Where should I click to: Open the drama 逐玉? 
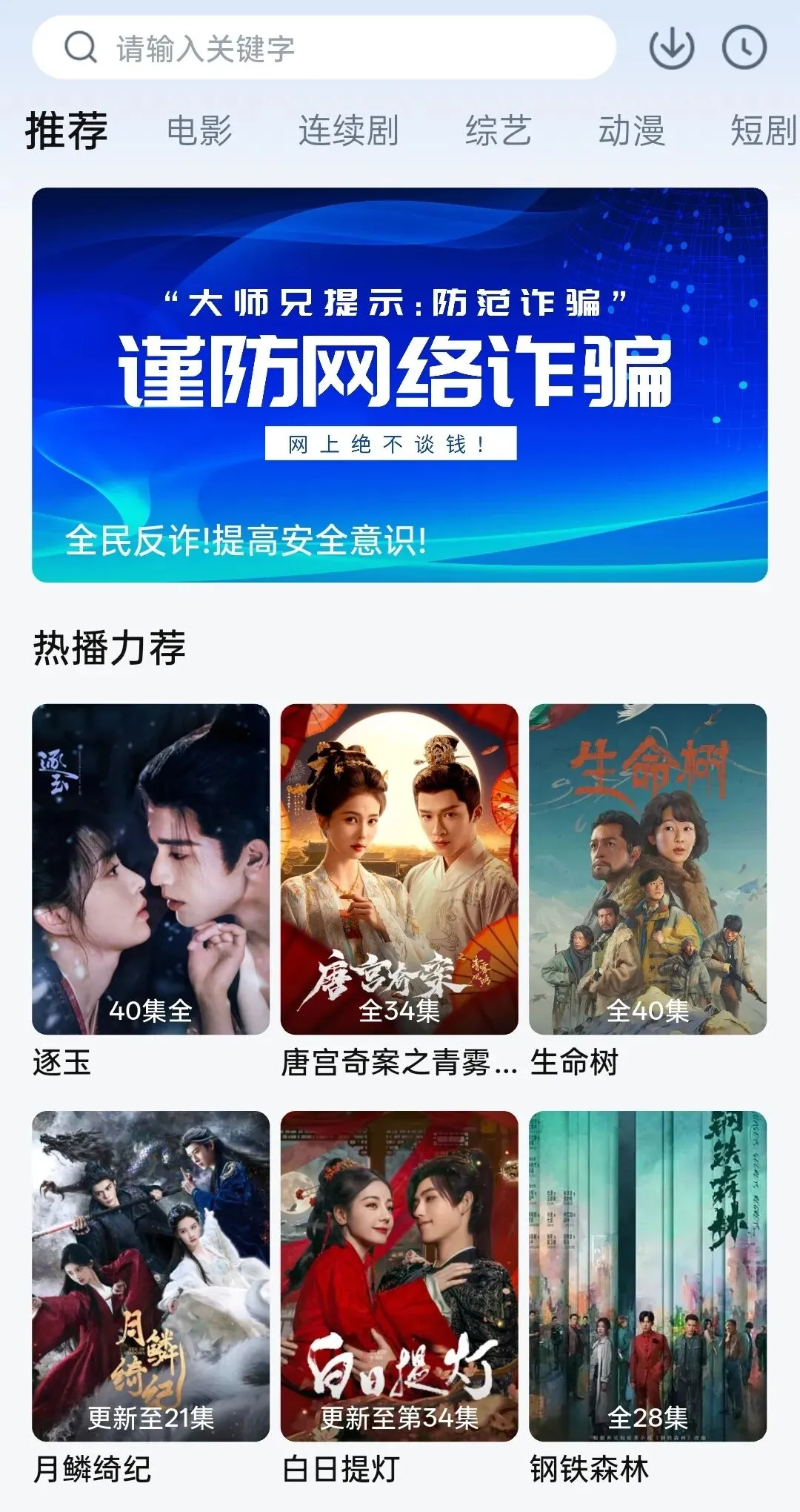150,869
